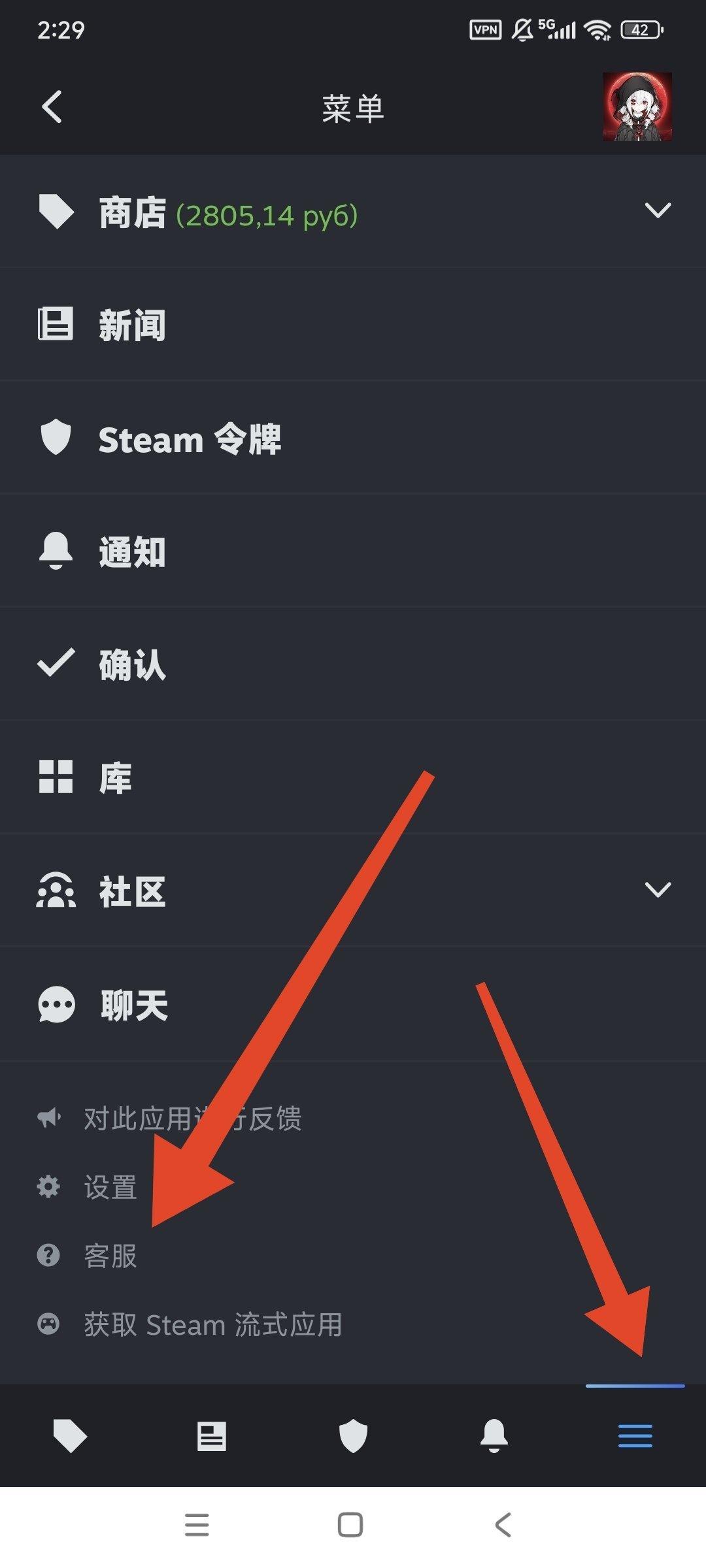Tap the system home button

pos(350,1525)
